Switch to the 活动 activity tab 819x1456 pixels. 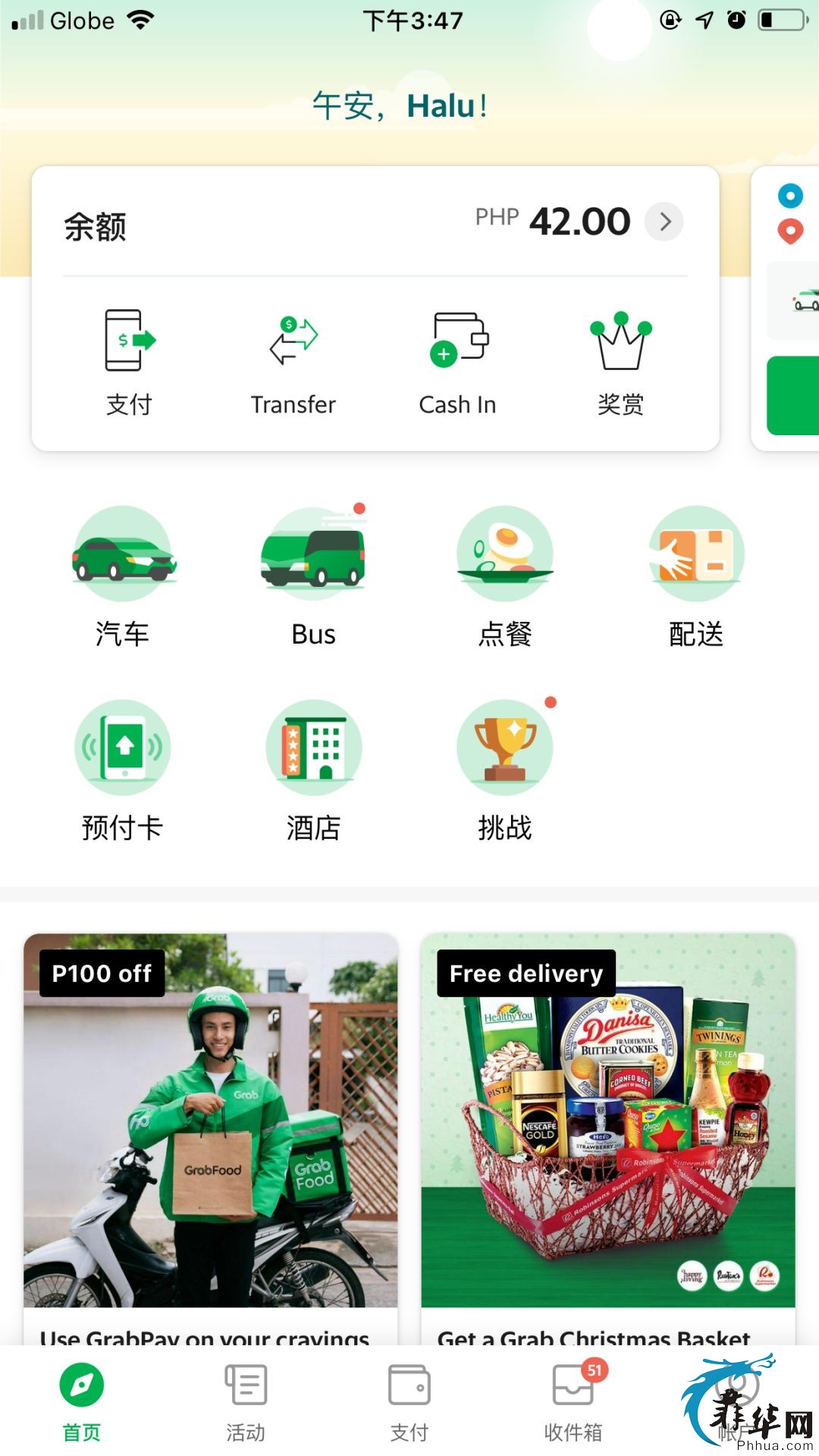pos(246,1401)
